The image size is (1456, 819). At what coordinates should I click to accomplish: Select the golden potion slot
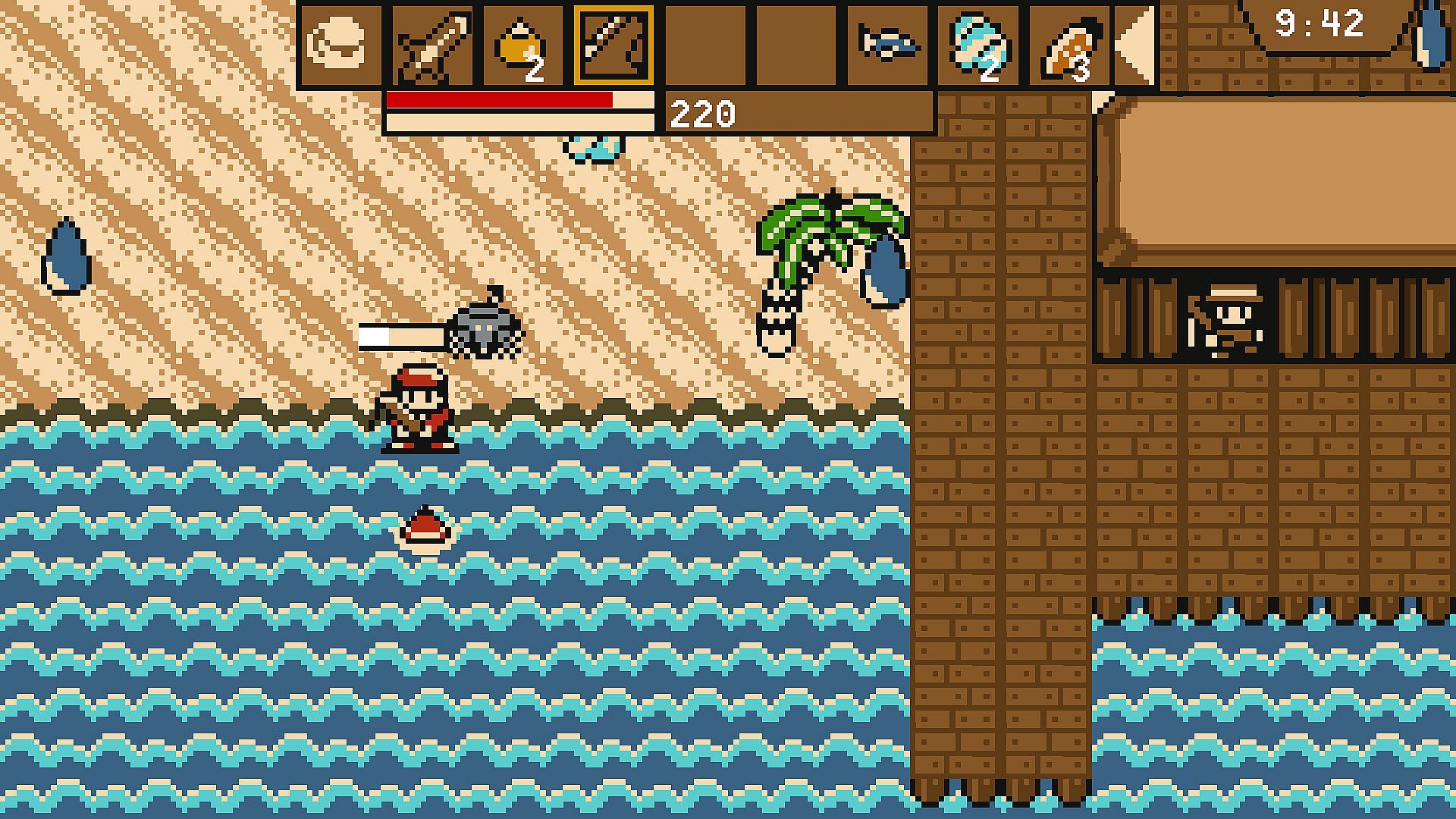522,45
